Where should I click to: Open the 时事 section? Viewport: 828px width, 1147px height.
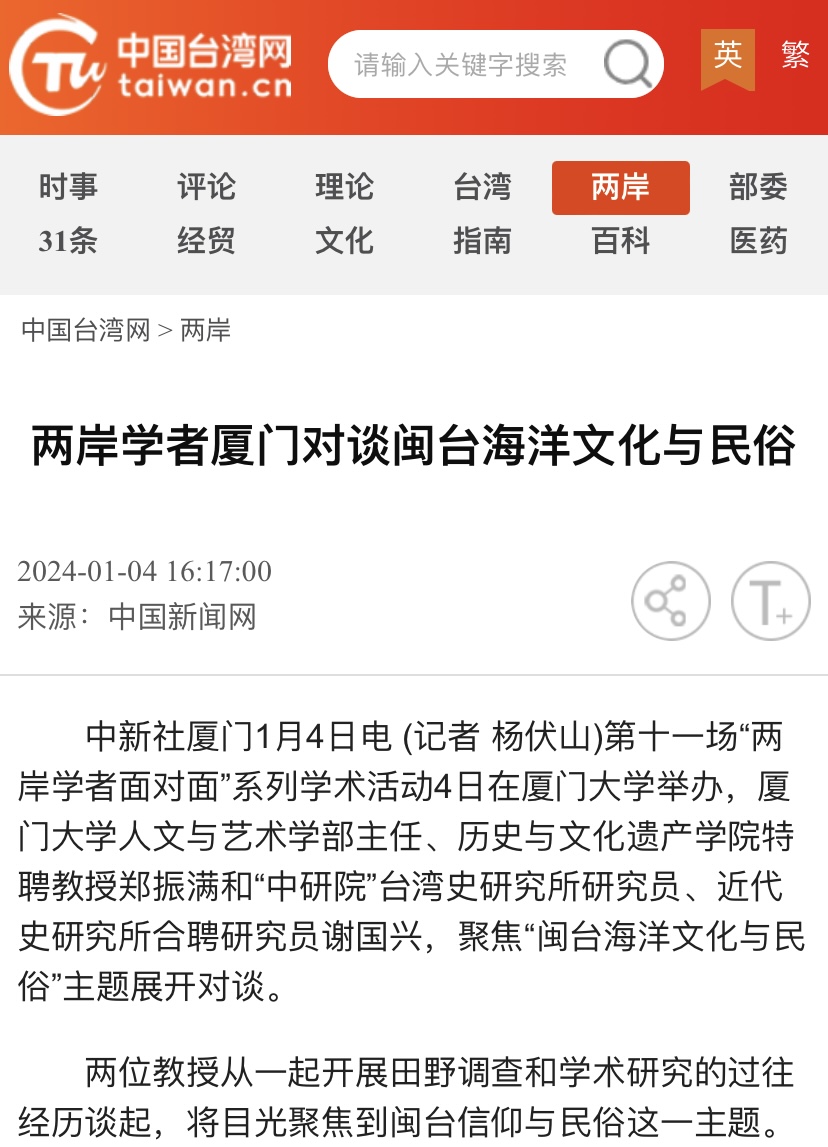69,187
